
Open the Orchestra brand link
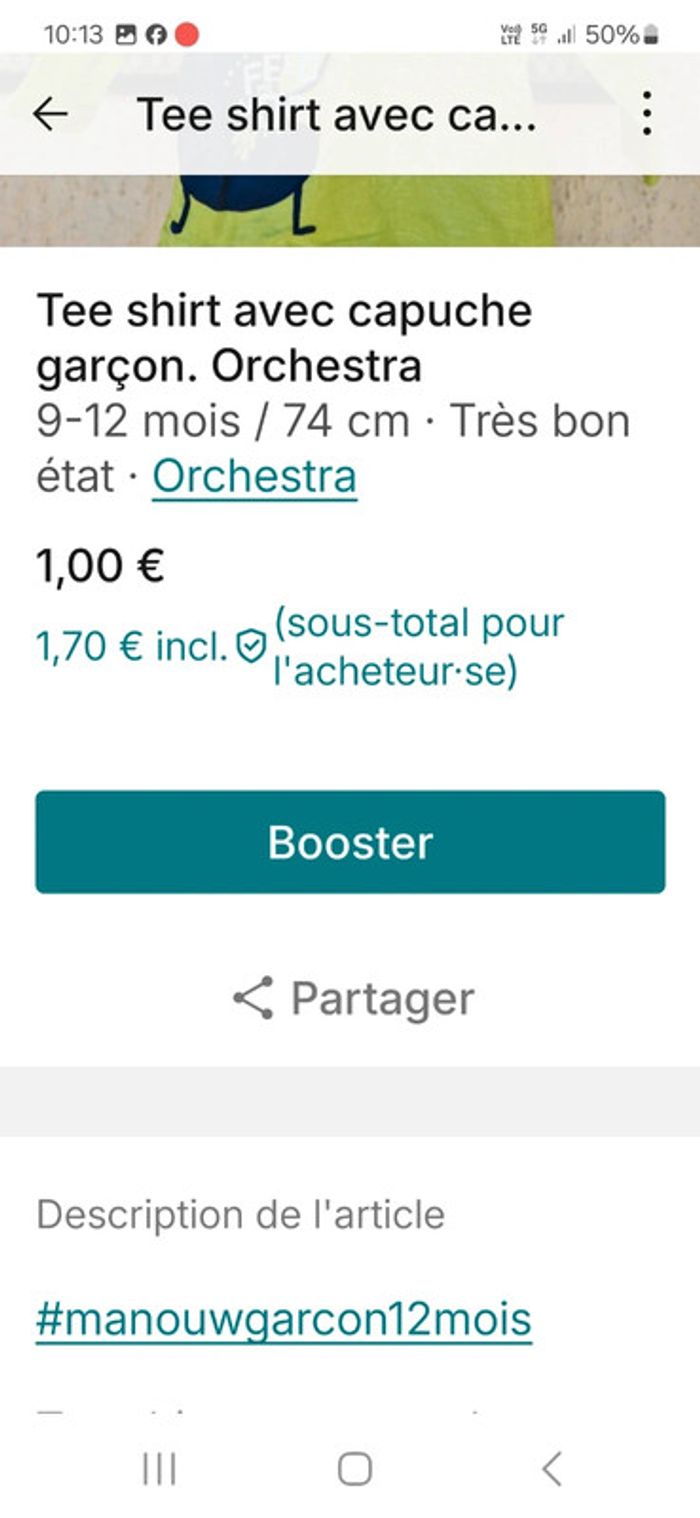click(x=254, y=476)
